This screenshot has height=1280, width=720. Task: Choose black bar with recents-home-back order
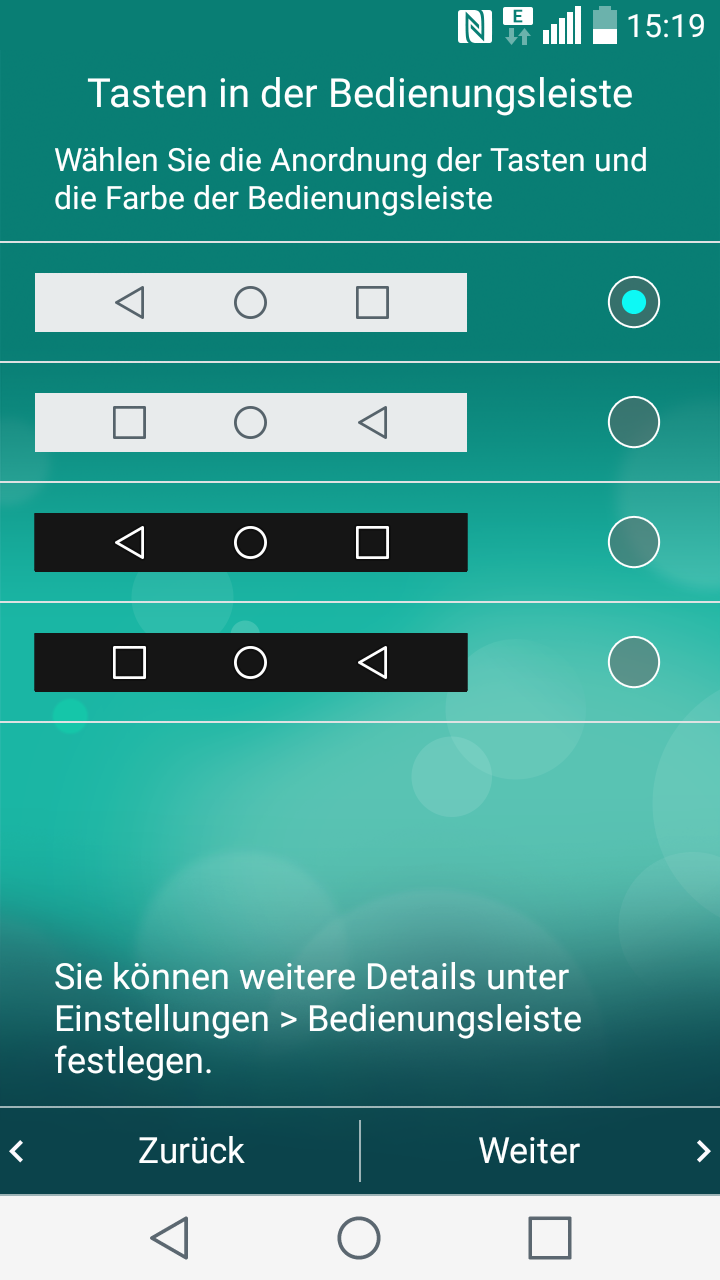point(634,662)
